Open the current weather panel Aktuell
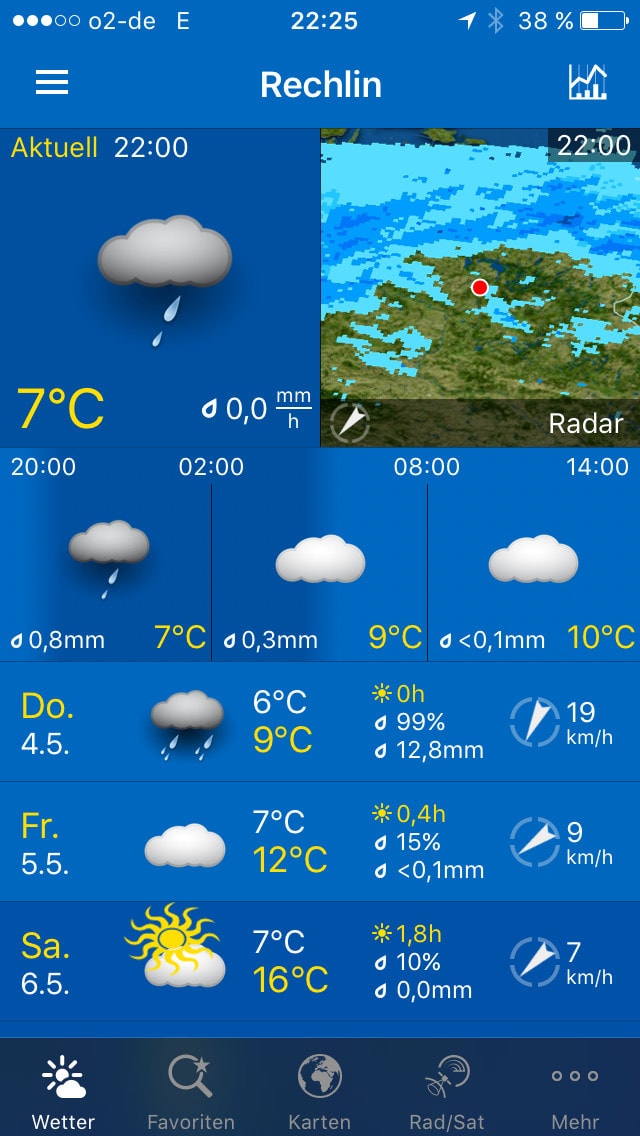The image size is (640, 1136). pos(160,288)
